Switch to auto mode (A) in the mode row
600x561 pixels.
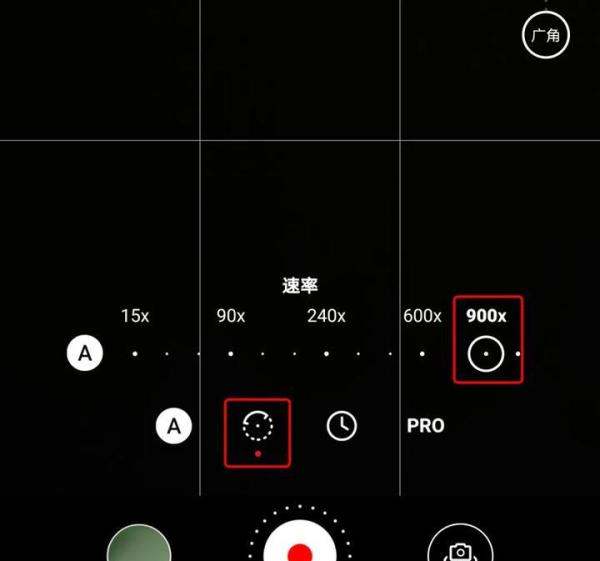point(174,427)
